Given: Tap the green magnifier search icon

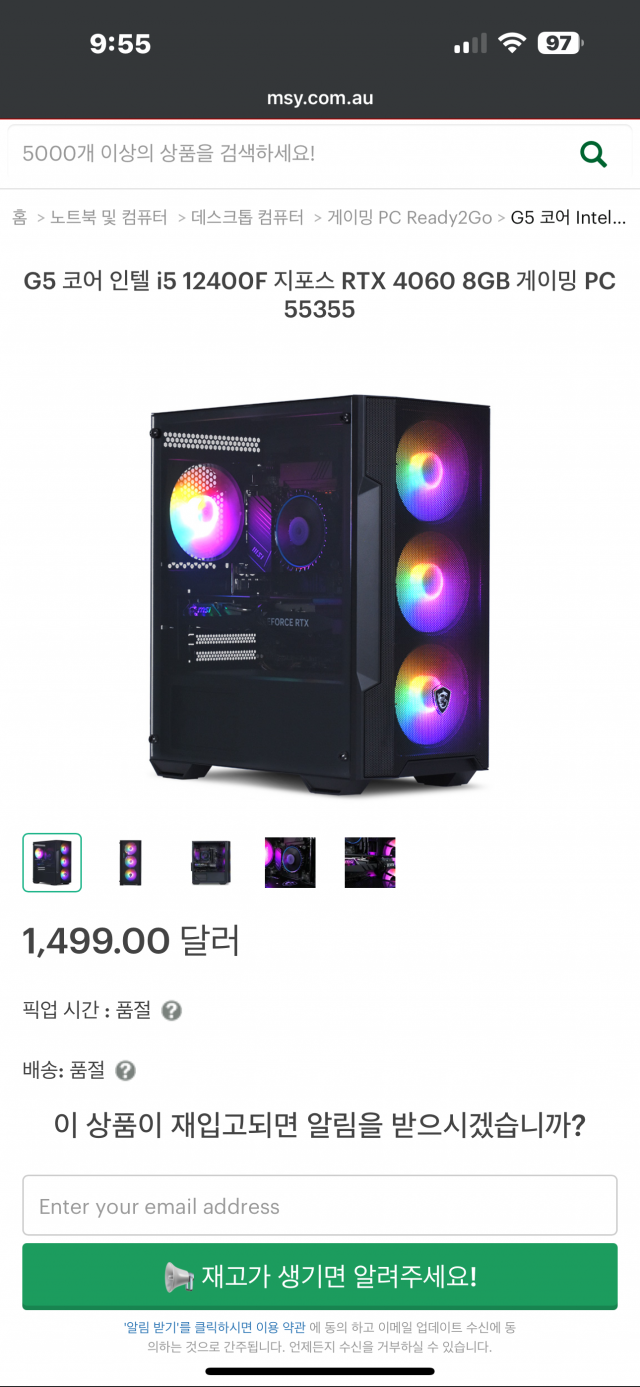Looking at the screenshot, I should coord(594,154).
